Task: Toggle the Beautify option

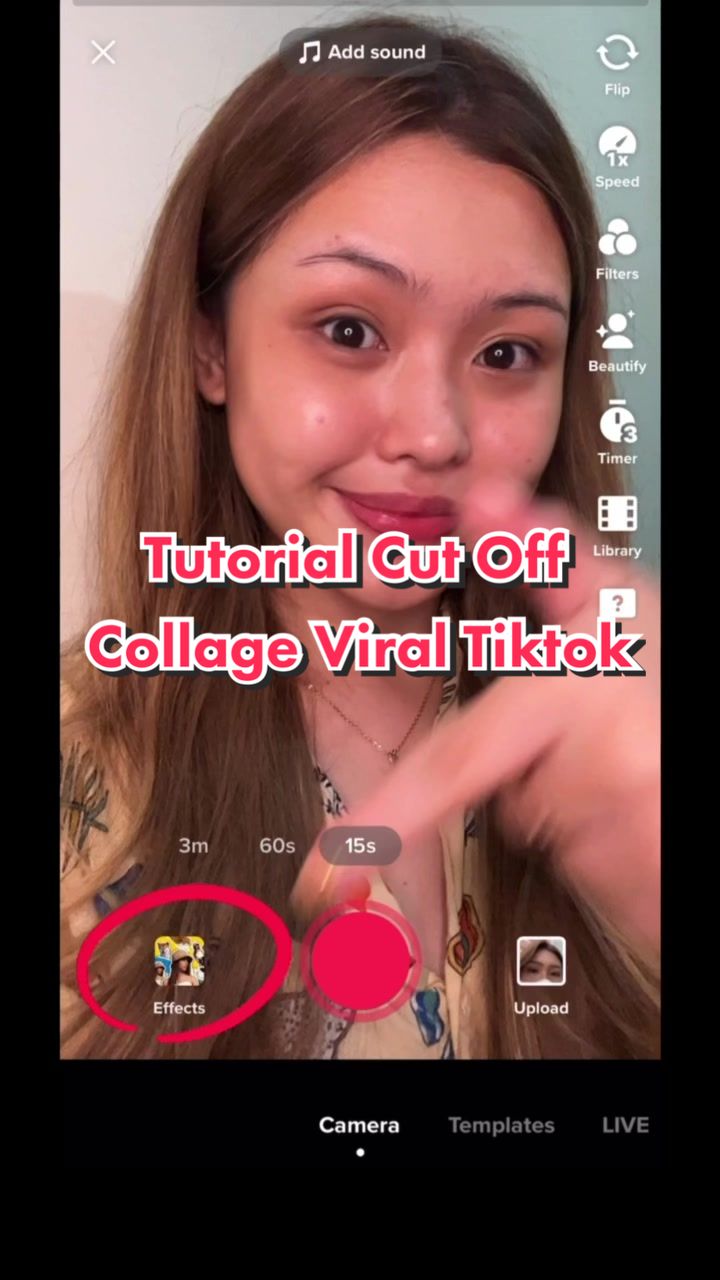Action: click(x=617, y=342)
